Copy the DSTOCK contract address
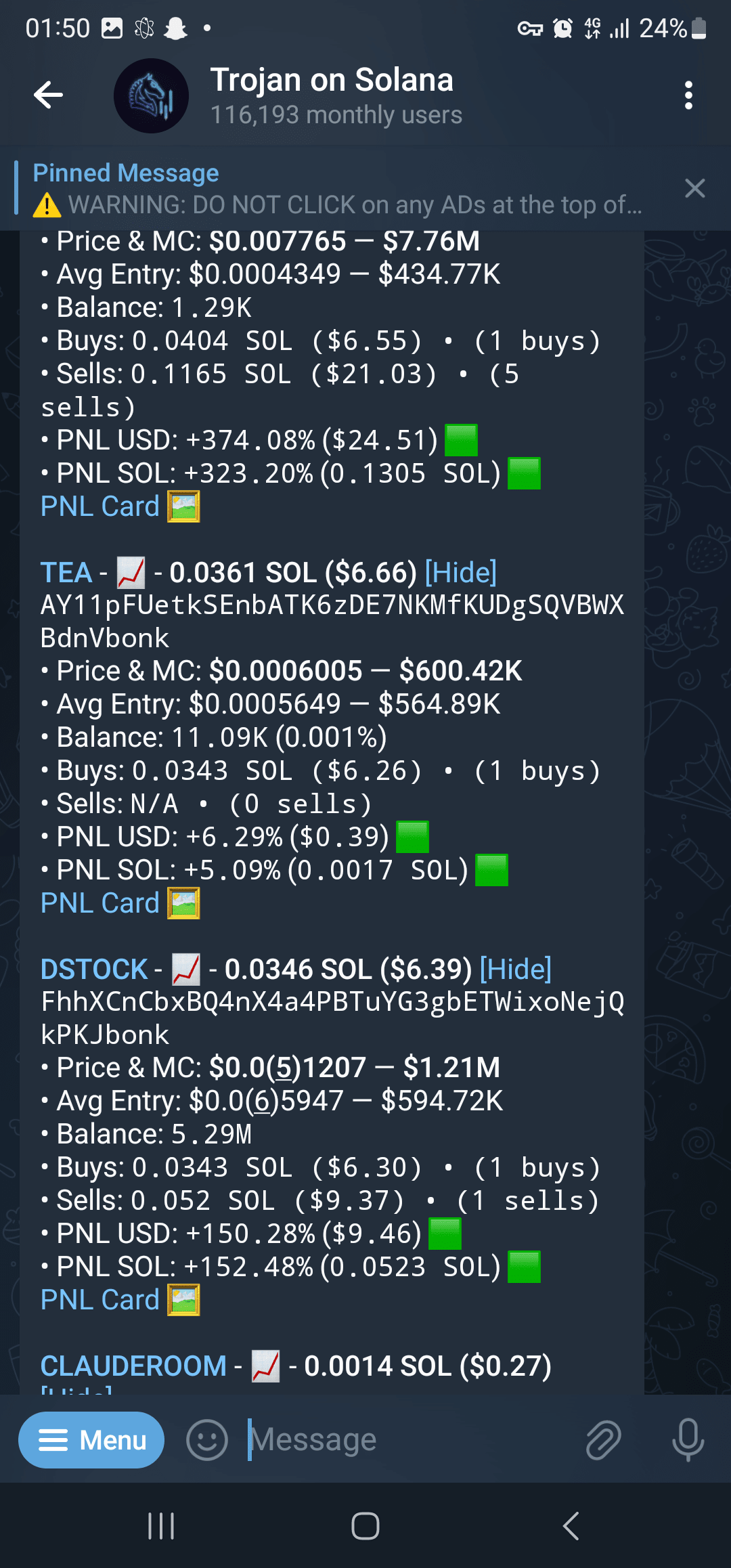The image size is (731, 1568). [332, 1018]
